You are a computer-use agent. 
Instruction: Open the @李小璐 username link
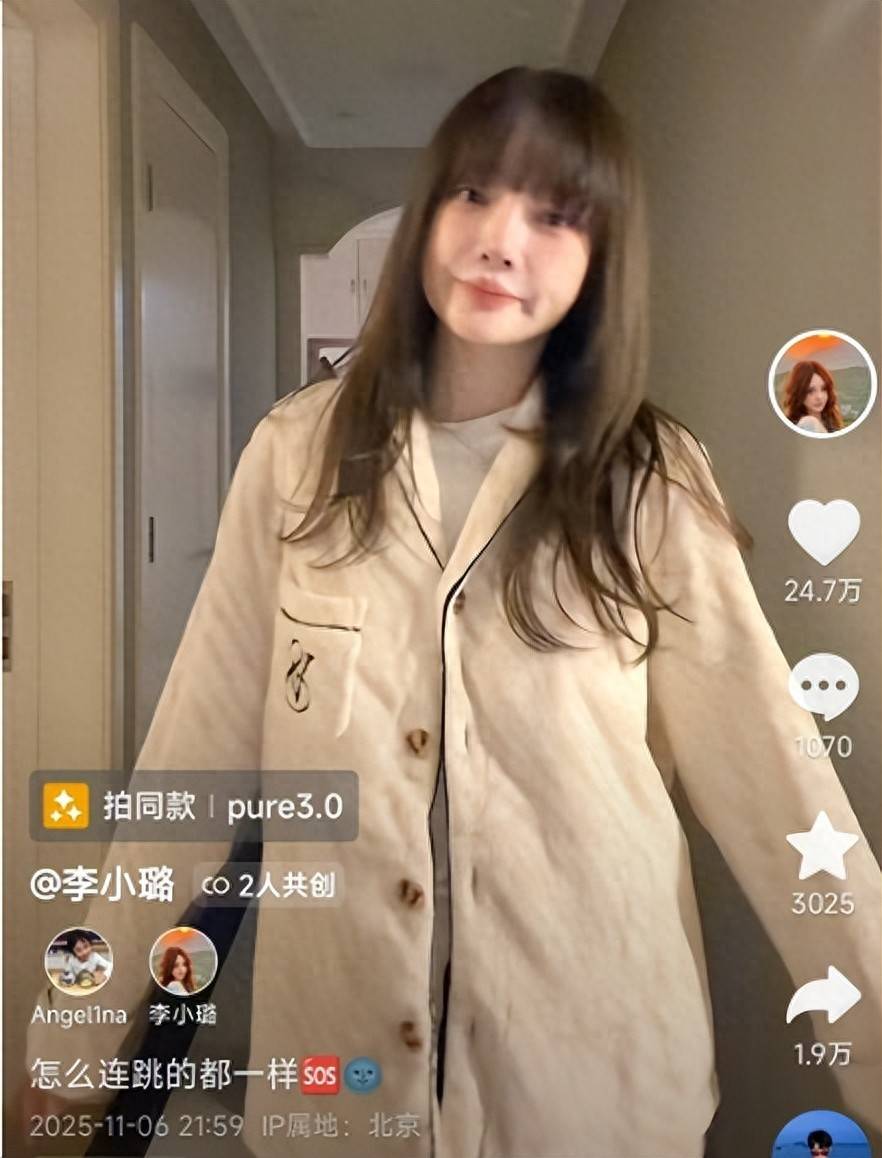tap(102, 885)
